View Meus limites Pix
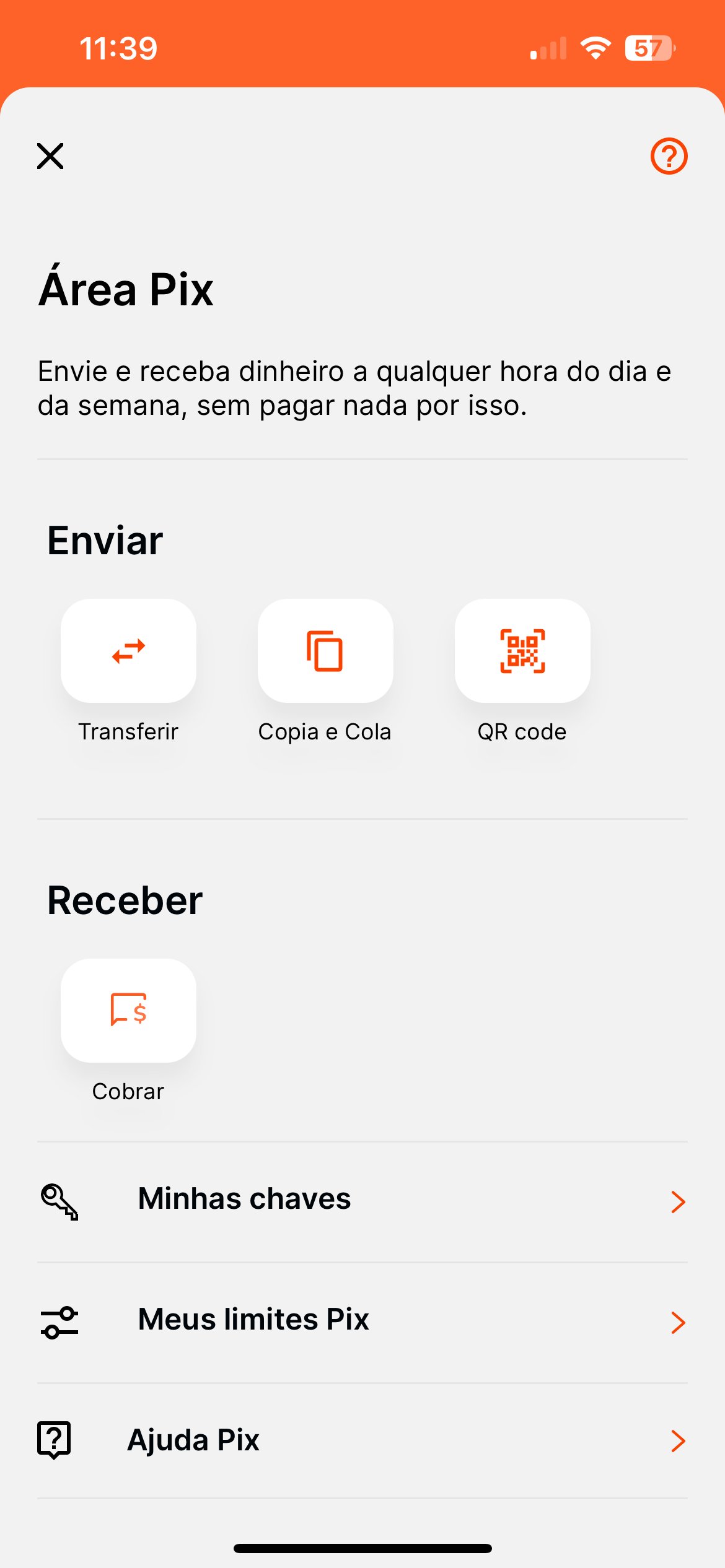Screen dimensions: 725x1568 [362, 1322]
